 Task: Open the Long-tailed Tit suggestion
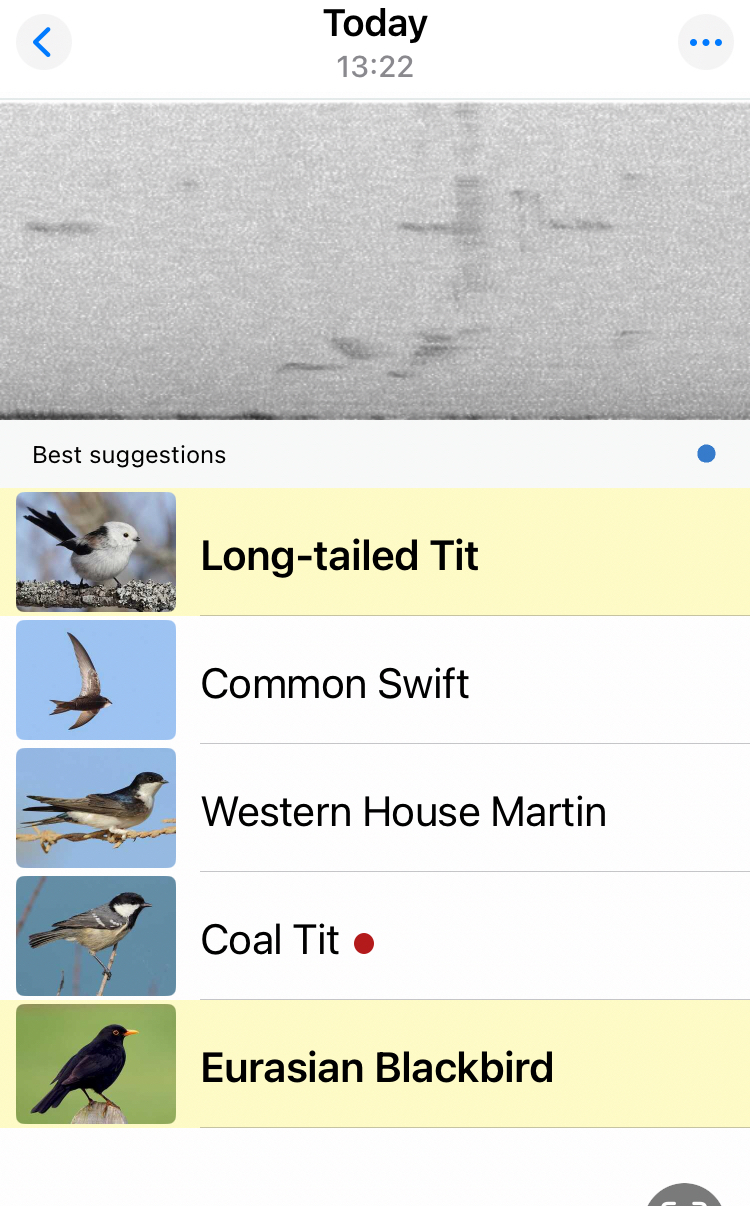[375, 552]
